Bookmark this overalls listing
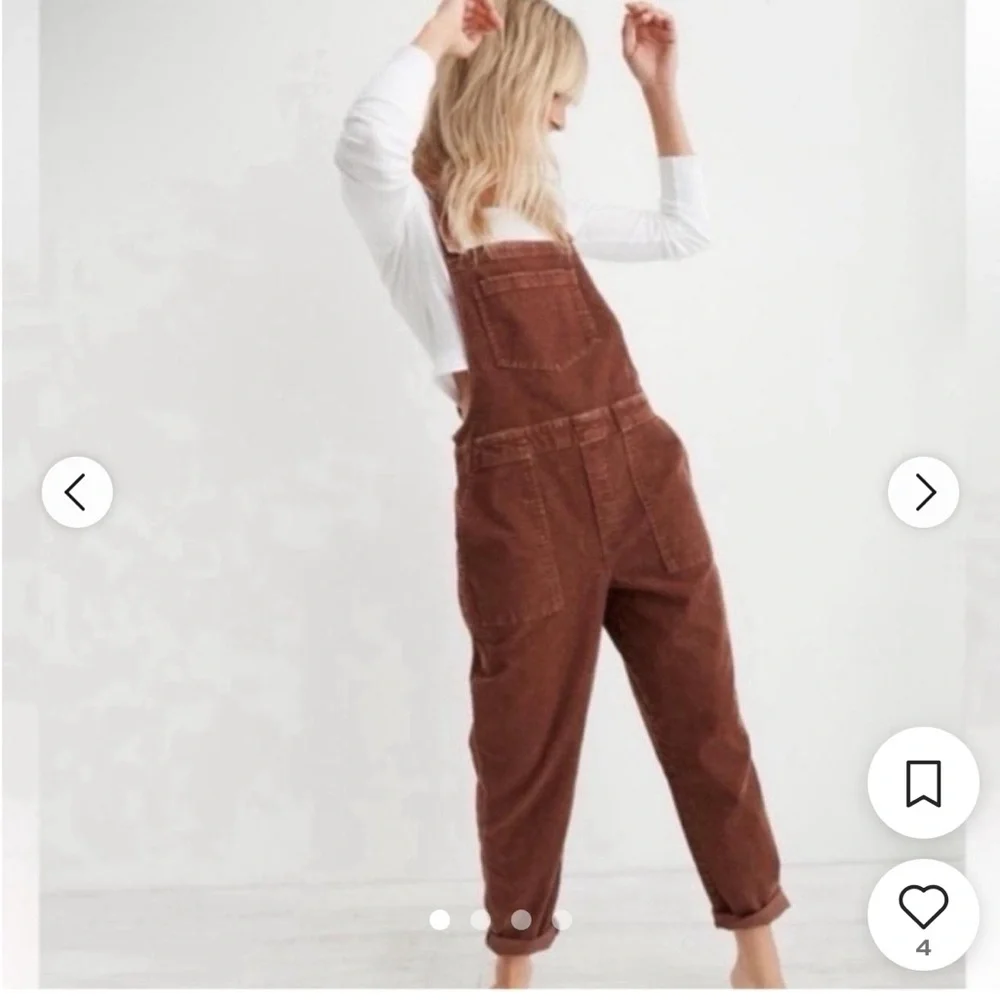The height and width of the screenshot is (1000, 1000). tap(923, 783)
